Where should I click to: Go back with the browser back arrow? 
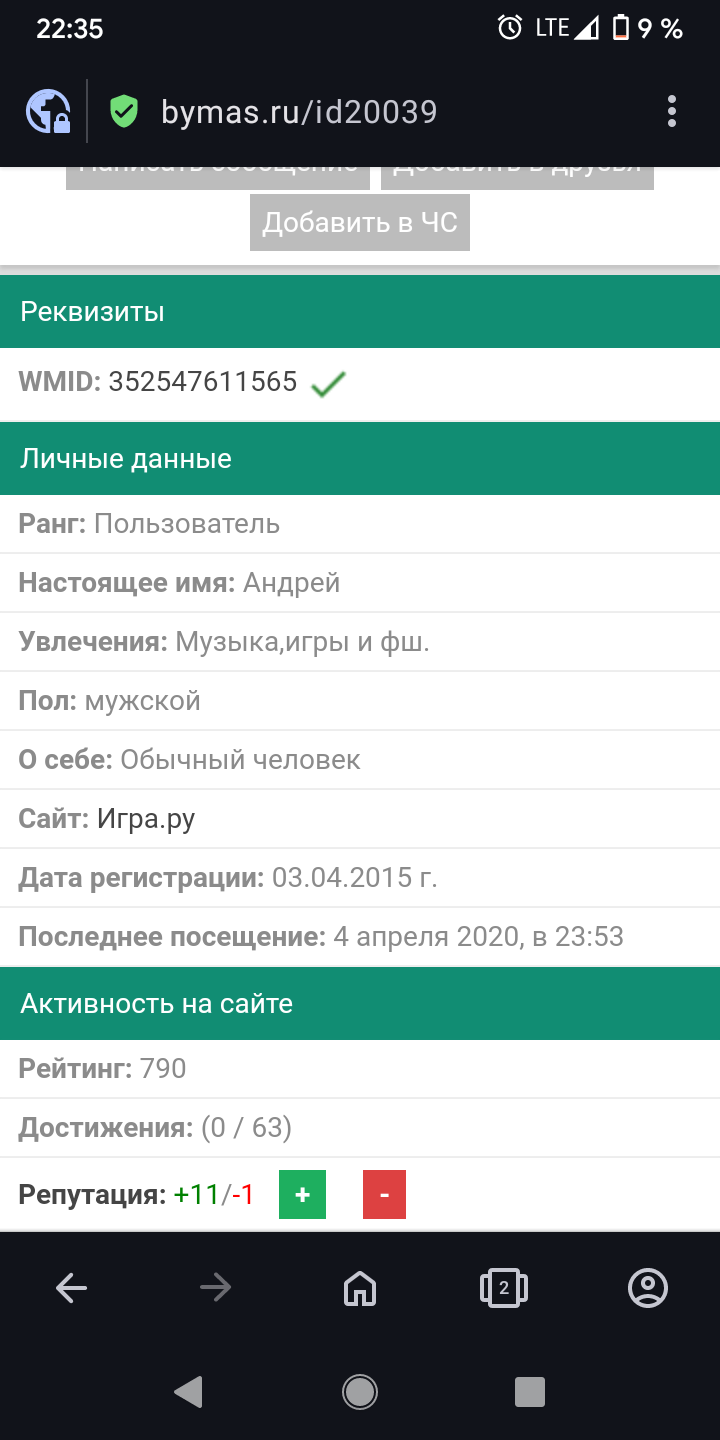pos(72,1288)
